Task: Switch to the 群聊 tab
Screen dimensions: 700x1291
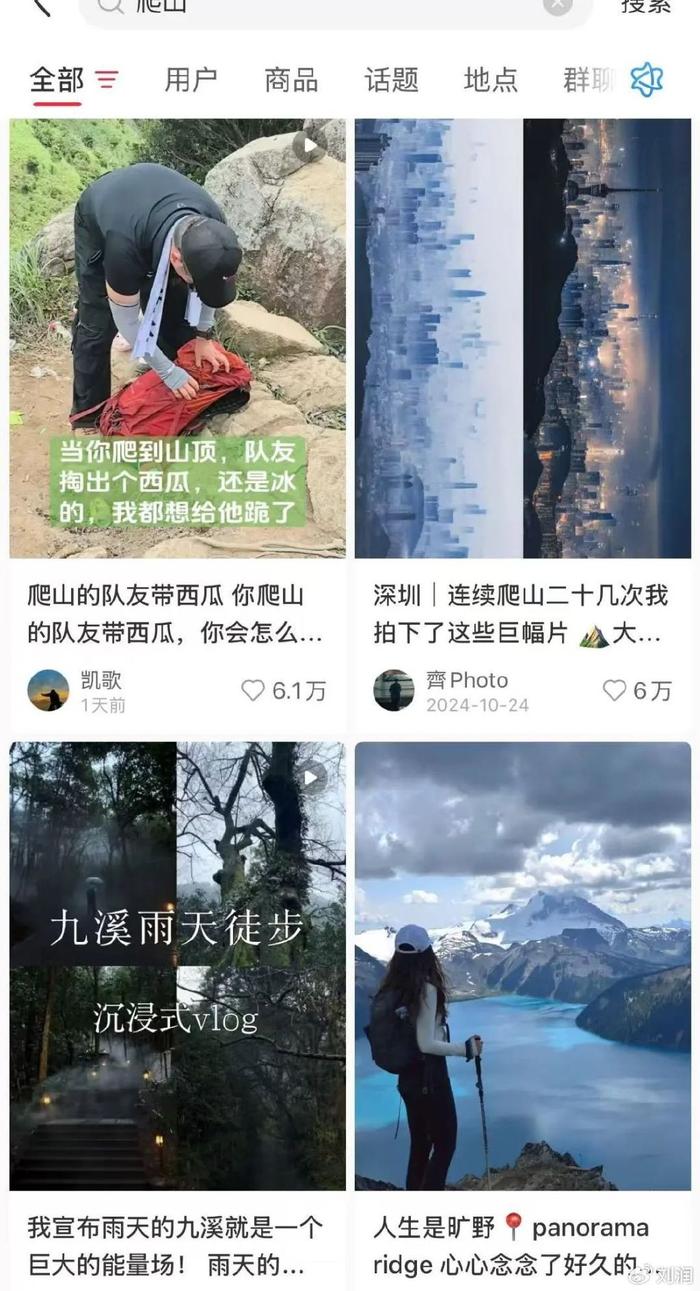Action: [588, 80]
